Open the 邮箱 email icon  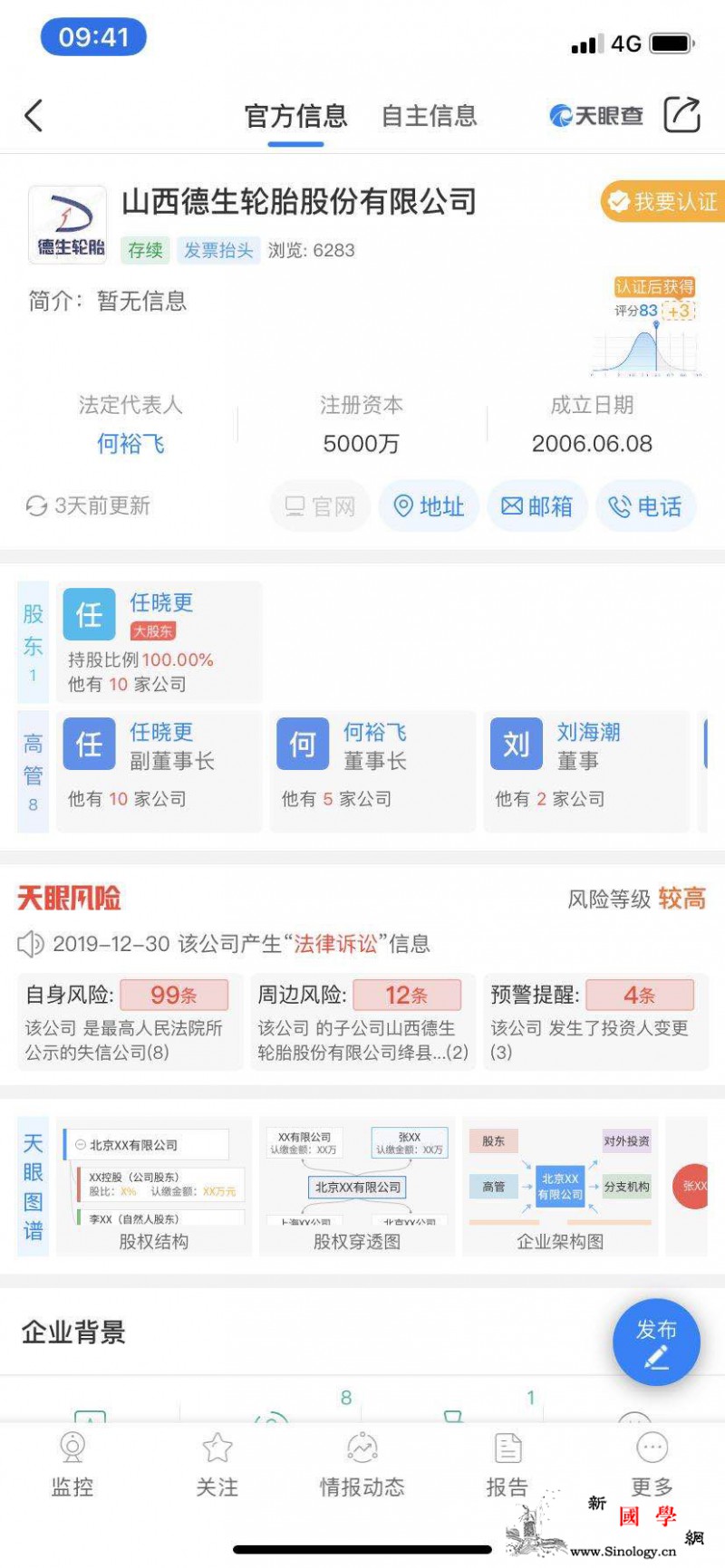click(x=537, y=506)
